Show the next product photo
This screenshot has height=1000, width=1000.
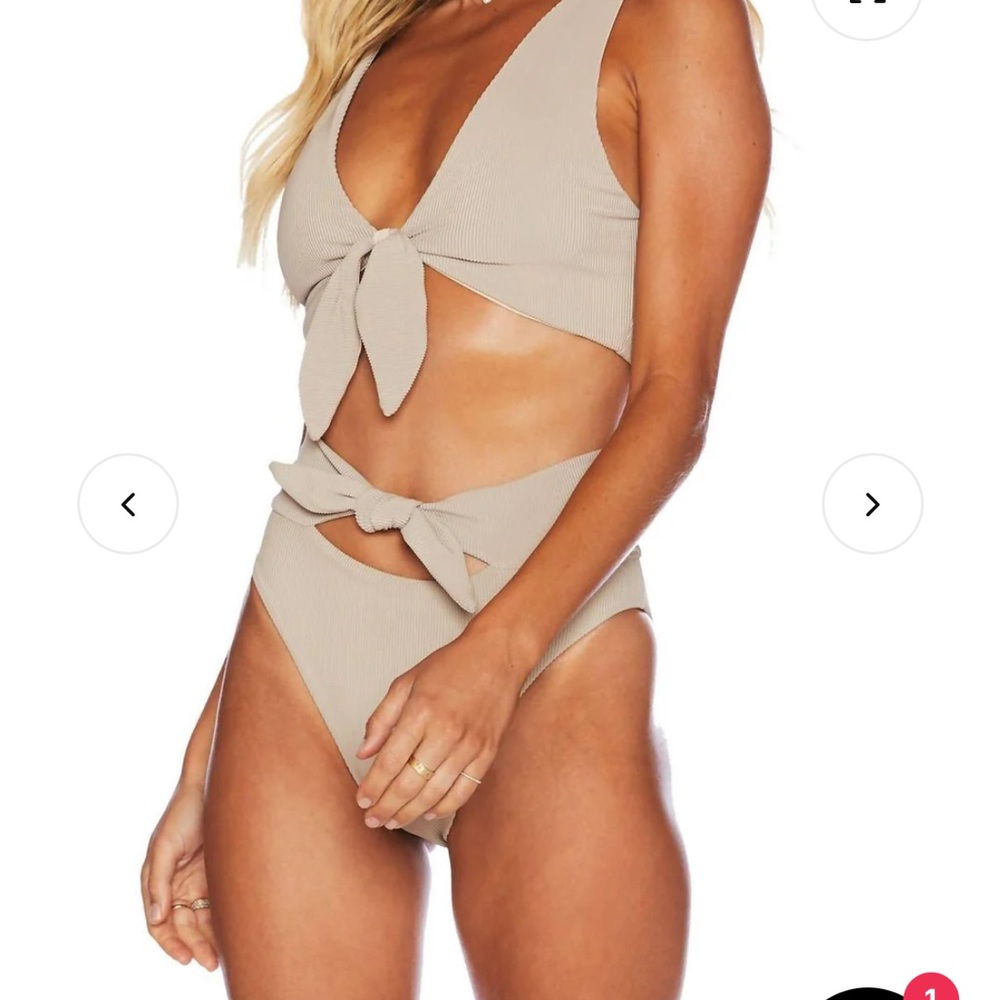click(872, 504)
